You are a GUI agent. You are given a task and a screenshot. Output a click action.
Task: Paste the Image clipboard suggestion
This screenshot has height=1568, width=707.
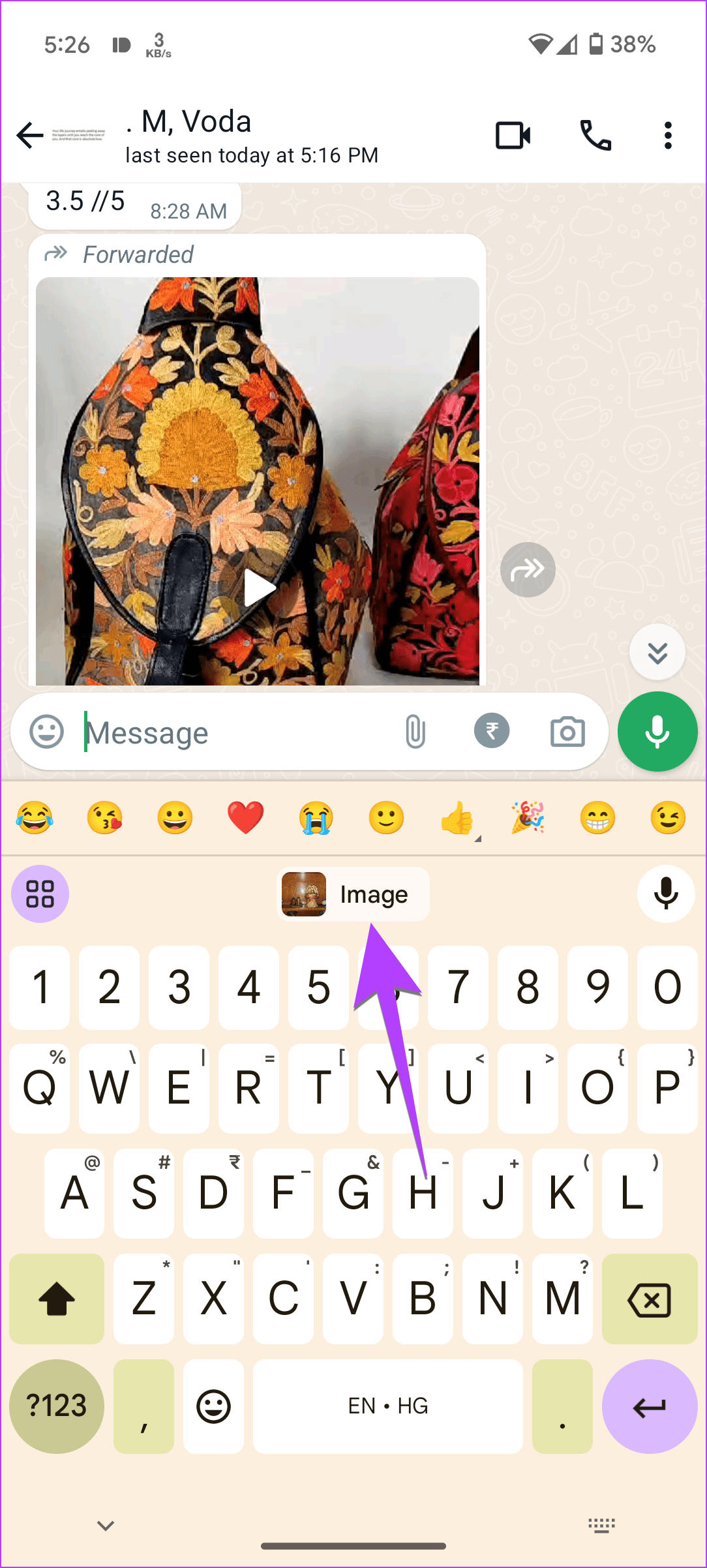(x=353, y=894)
